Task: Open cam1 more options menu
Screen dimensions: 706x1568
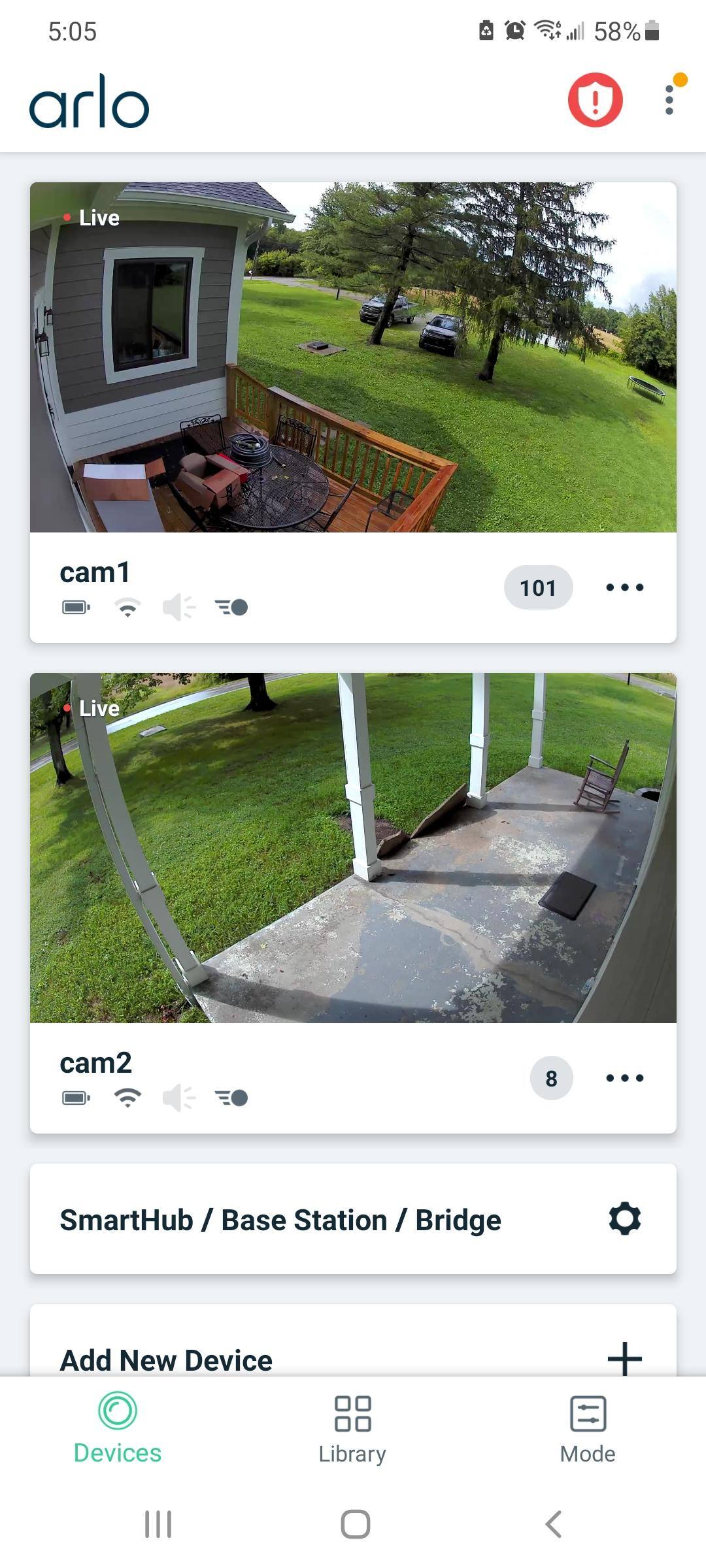Action: tap(624, 587)
